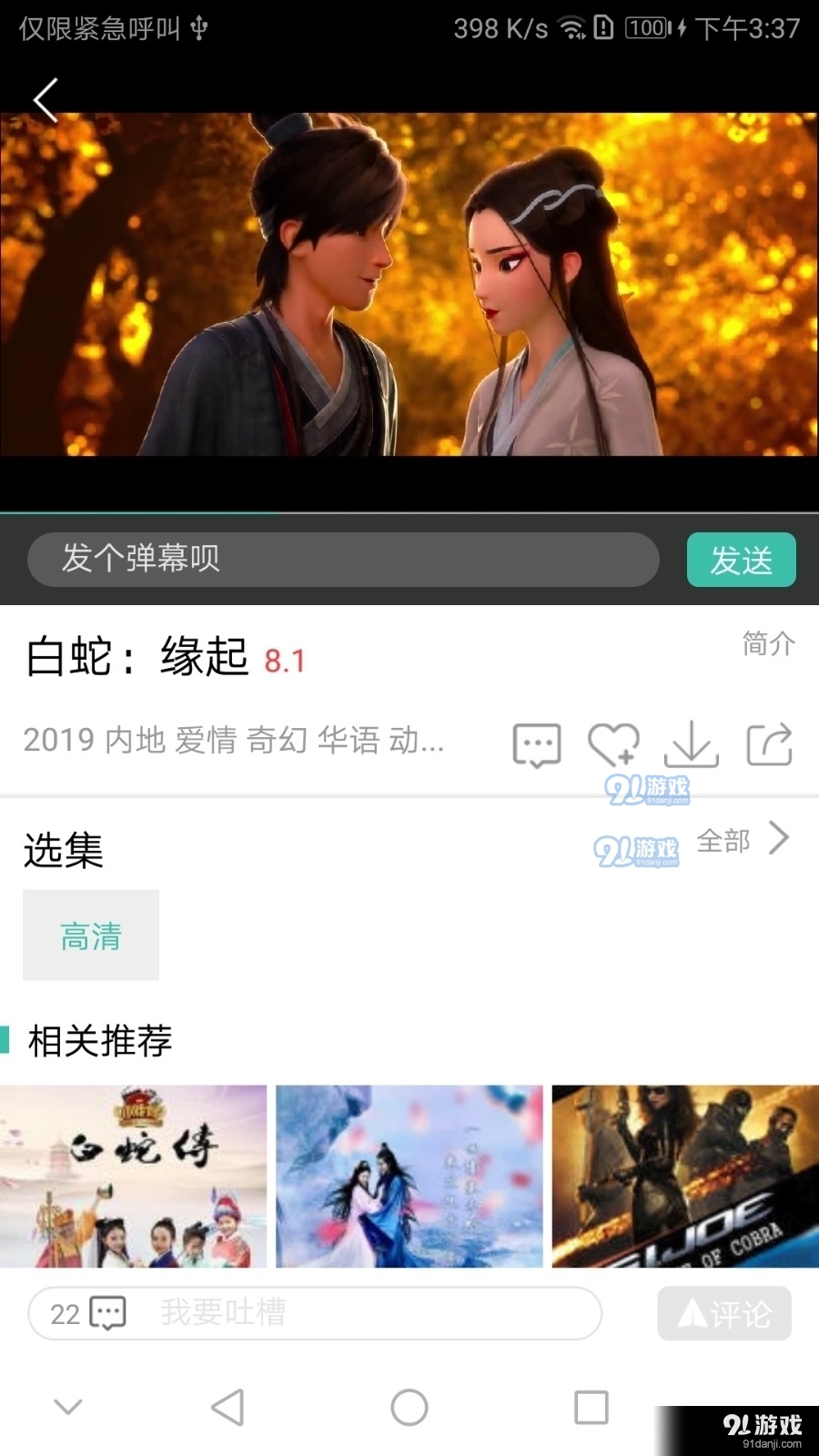This screenshot has width=819, height=1456.
Task: Tap 评论 to post a comment
Action: pos(723,1313)
